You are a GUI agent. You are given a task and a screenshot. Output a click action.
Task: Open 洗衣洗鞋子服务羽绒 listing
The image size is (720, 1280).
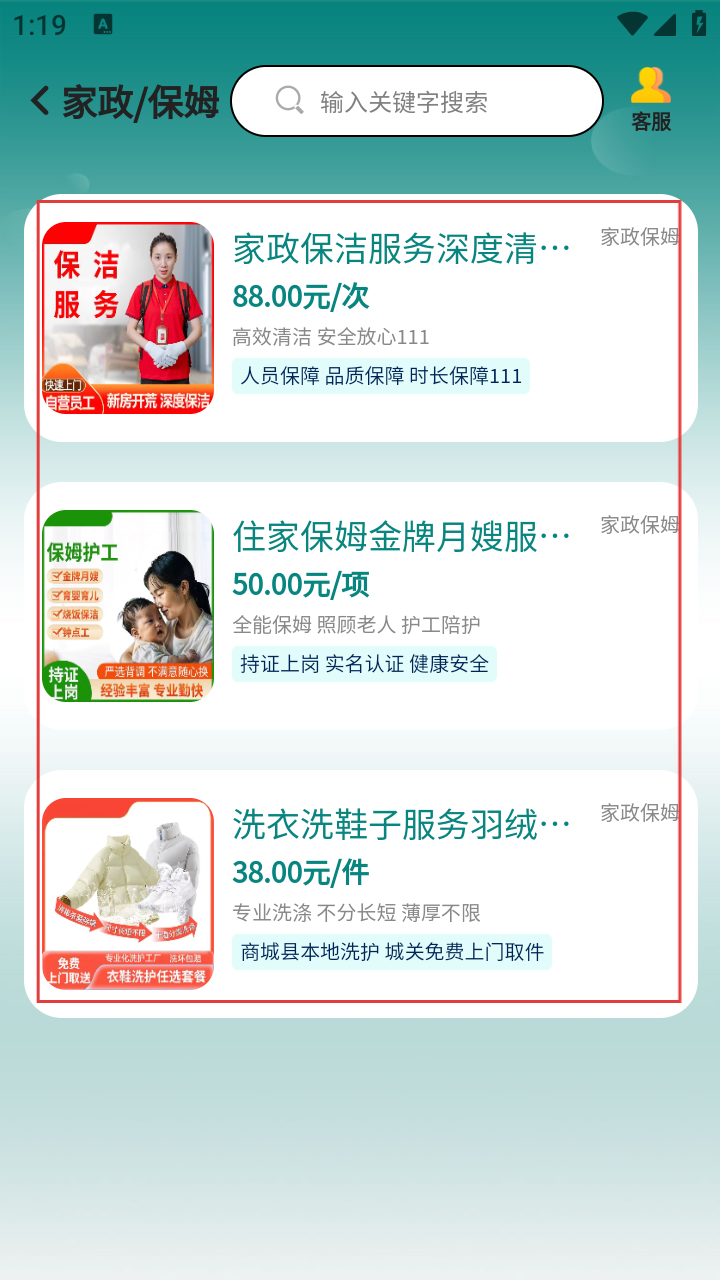[400, 826]
